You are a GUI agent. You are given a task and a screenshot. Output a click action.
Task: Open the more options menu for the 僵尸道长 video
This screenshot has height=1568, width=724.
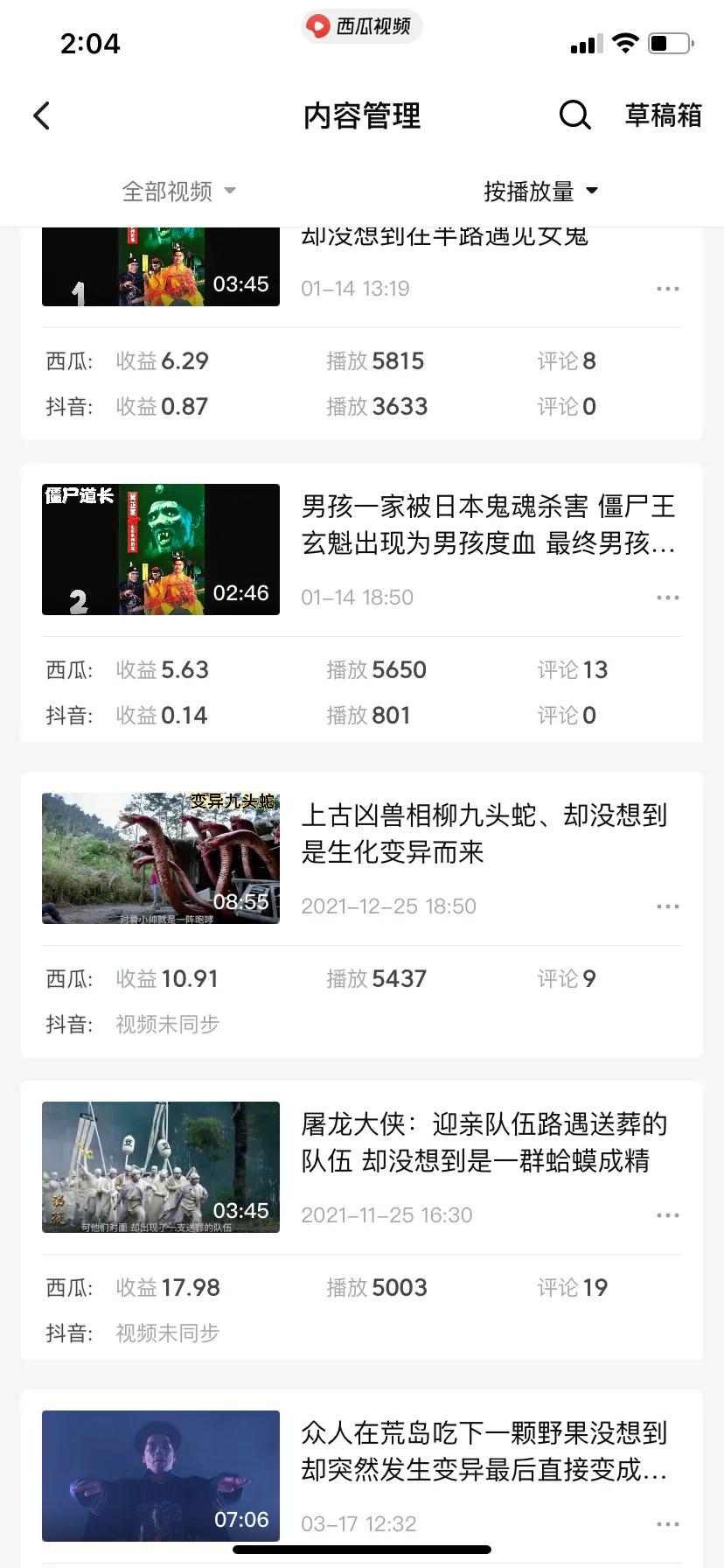point(668,597)
